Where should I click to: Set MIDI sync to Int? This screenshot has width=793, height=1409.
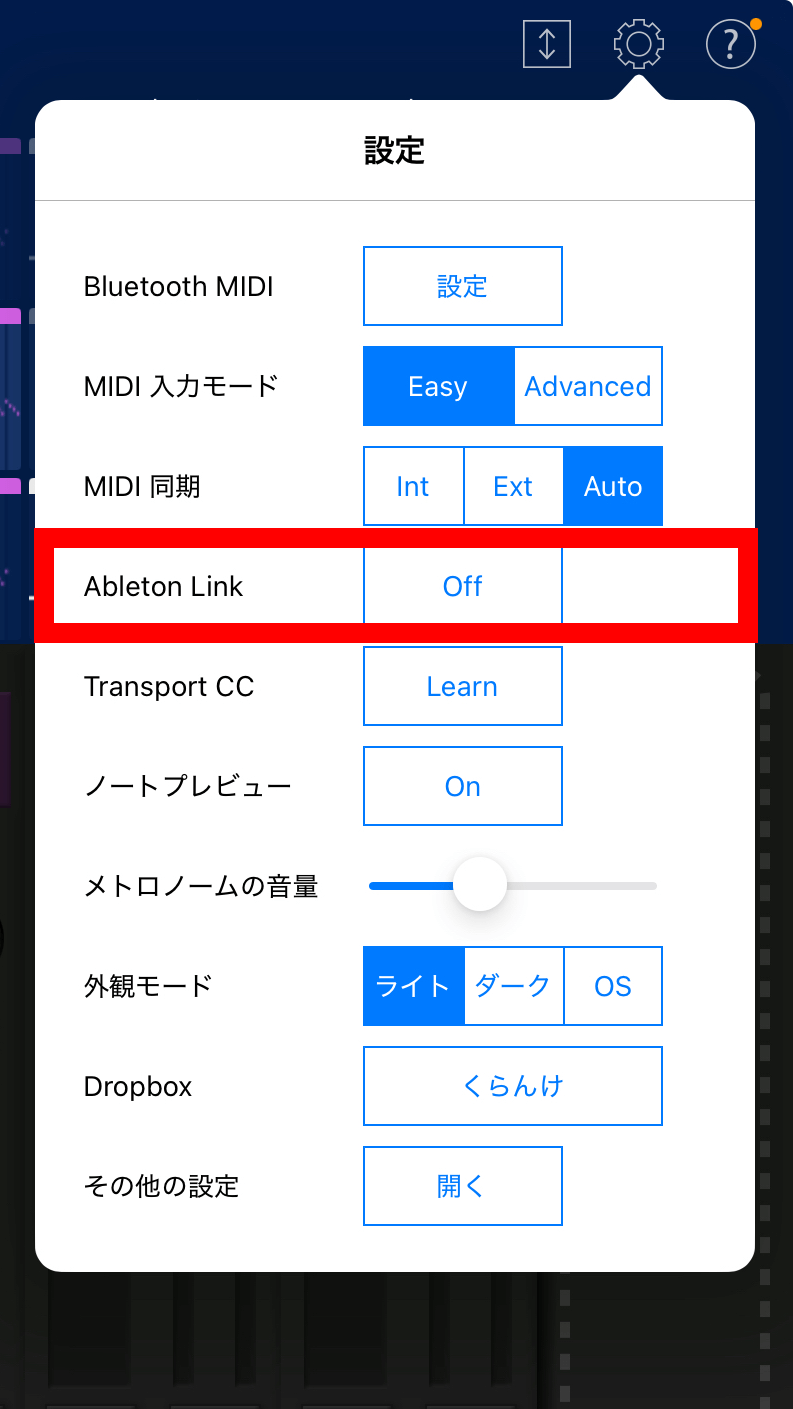coord(413,486)
